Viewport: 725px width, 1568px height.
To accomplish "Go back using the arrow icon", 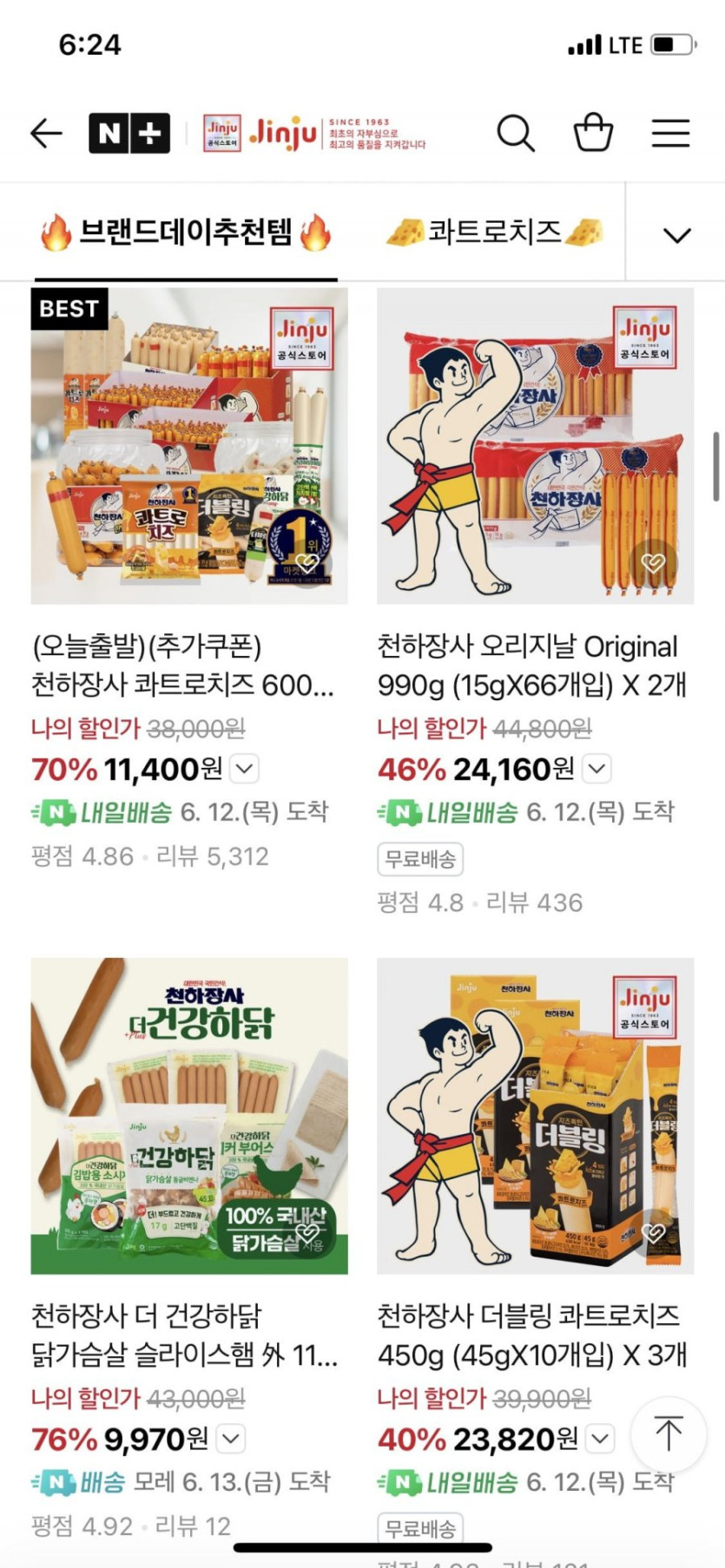I will pyautogui.click(x=46, y=134).
